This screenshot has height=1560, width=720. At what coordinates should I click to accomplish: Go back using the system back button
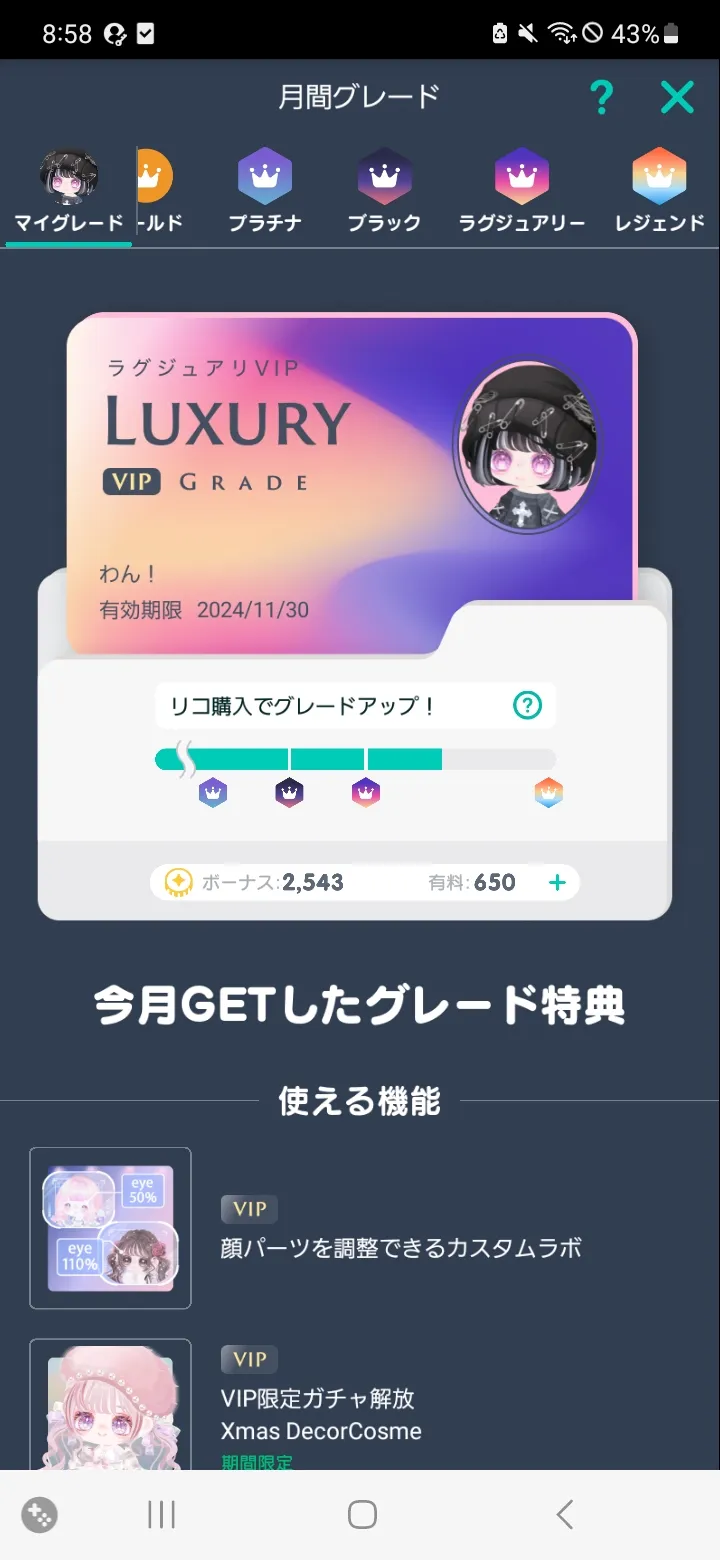tap(565, 1514)
